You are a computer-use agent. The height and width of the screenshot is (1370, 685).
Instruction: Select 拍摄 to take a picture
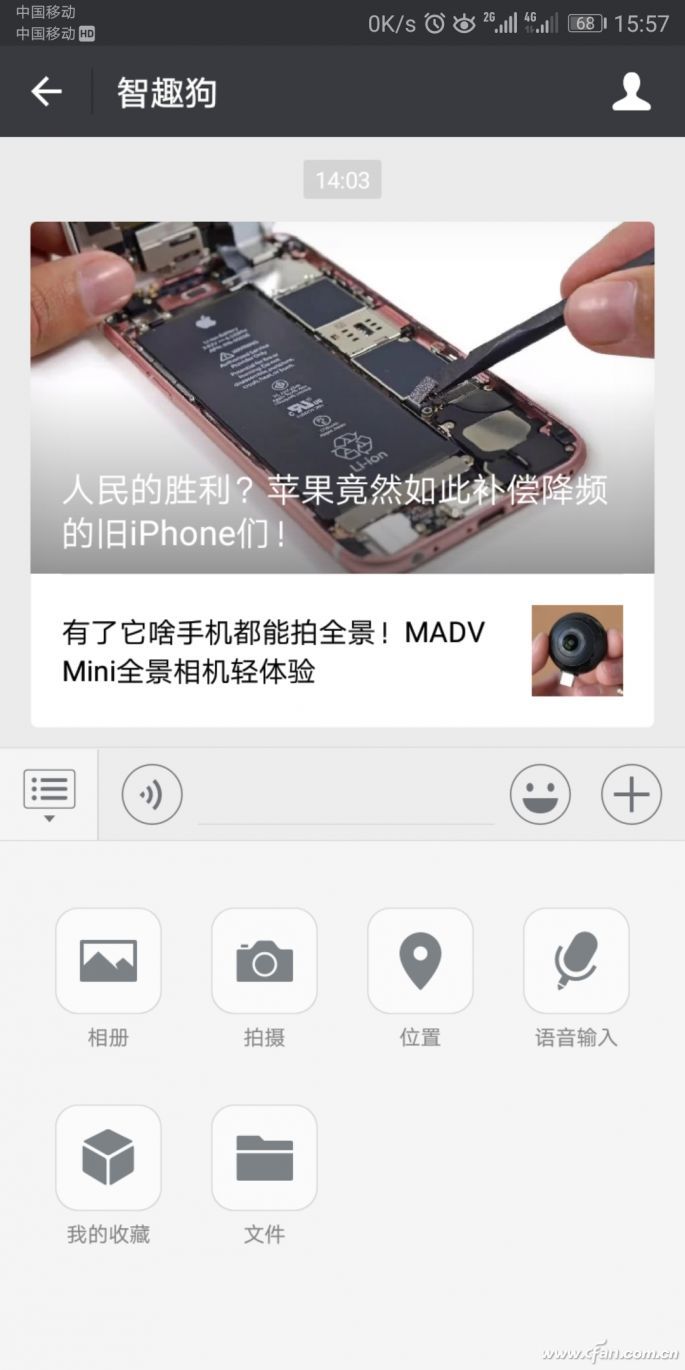pyautogui.click(x=264, y=961)
